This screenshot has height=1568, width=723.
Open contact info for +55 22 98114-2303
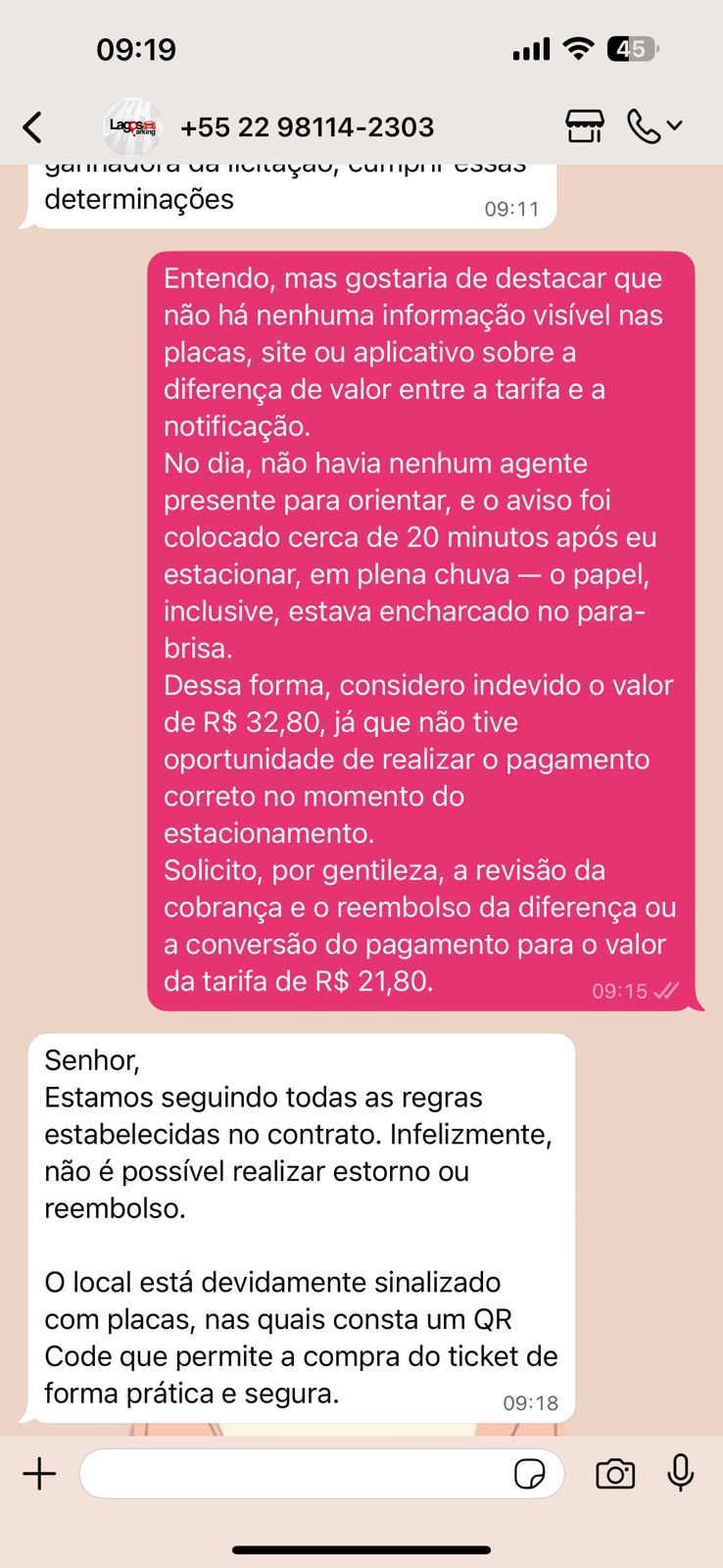point(307,127)
